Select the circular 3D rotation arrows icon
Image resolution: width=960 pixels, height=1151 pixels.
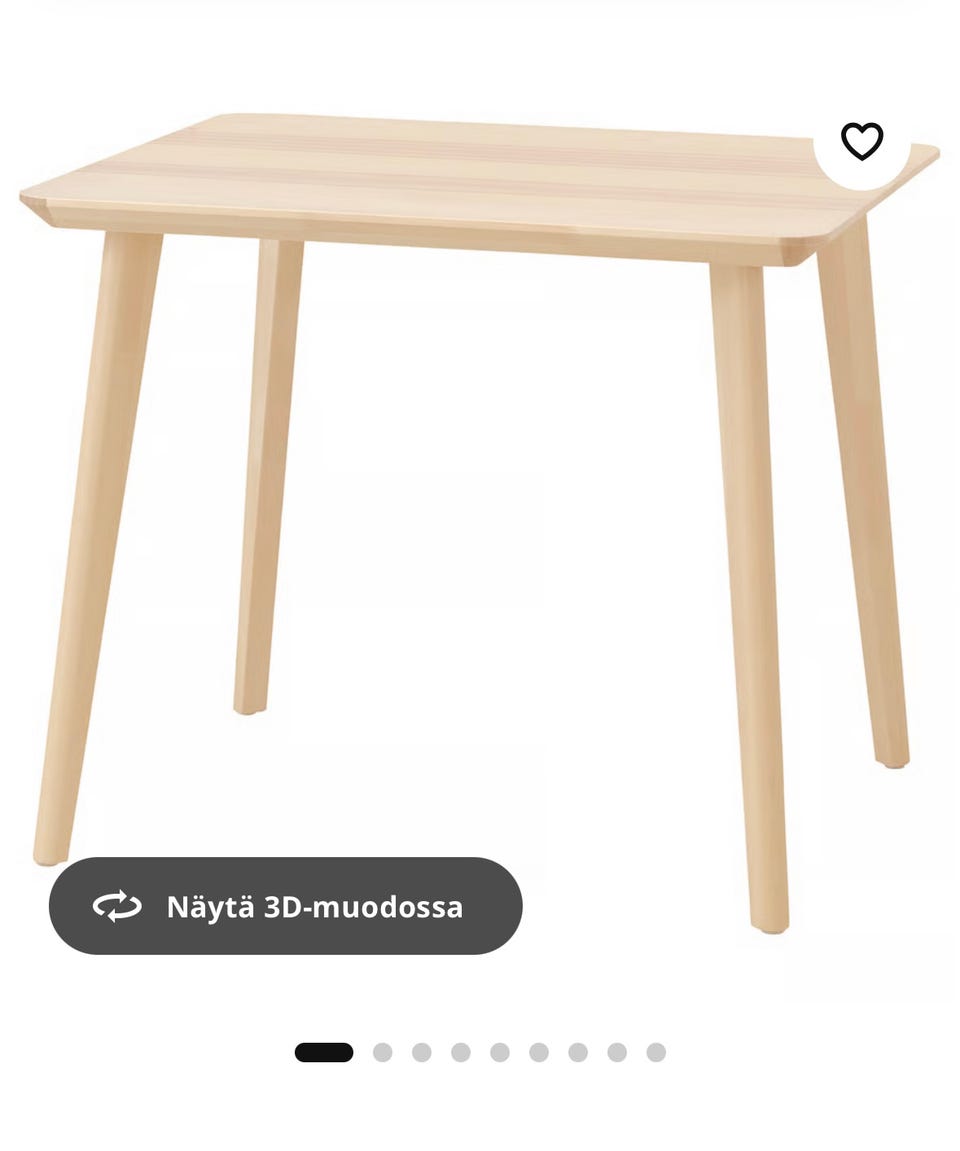click(117, 907)
